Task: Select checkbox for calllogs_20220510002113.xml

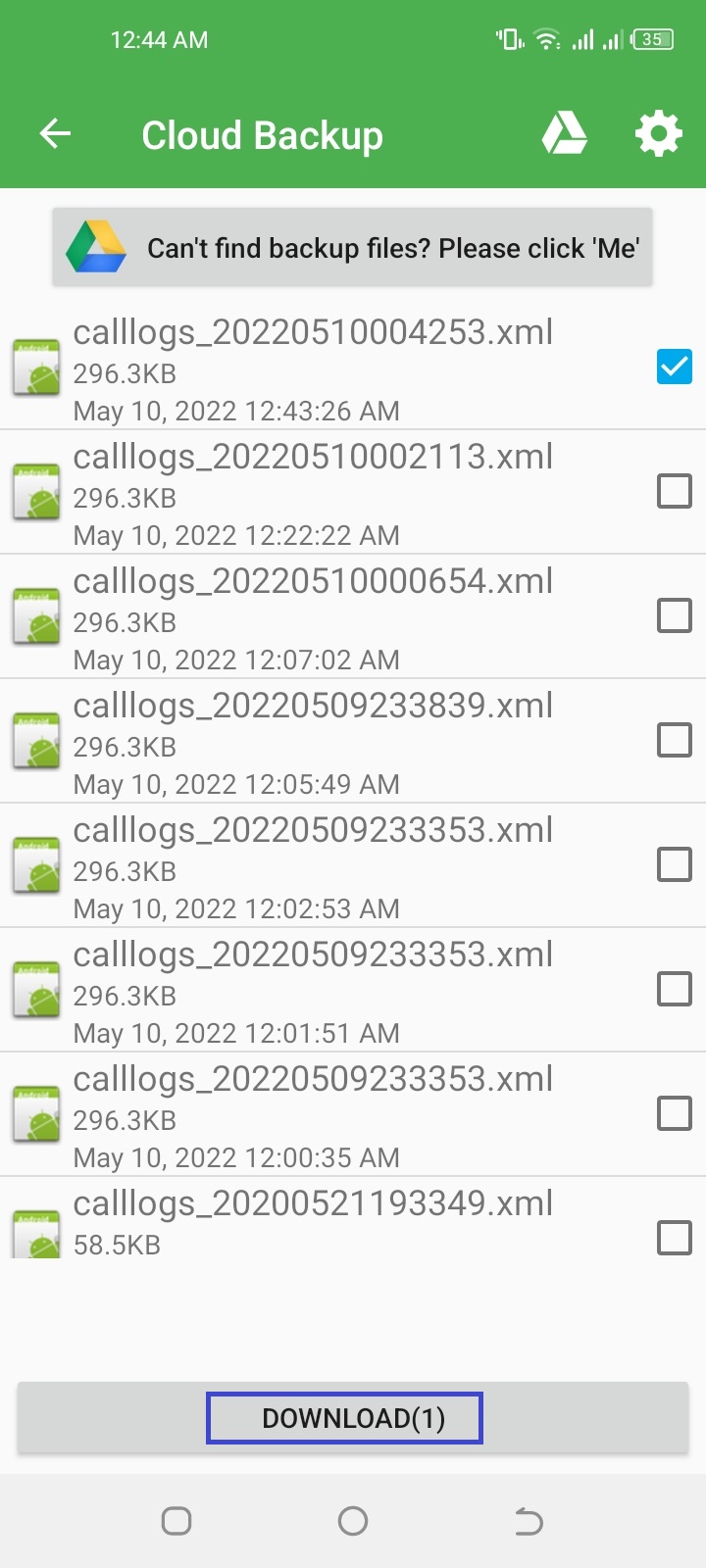Action: pyautogui.click(x=674, y=491)
